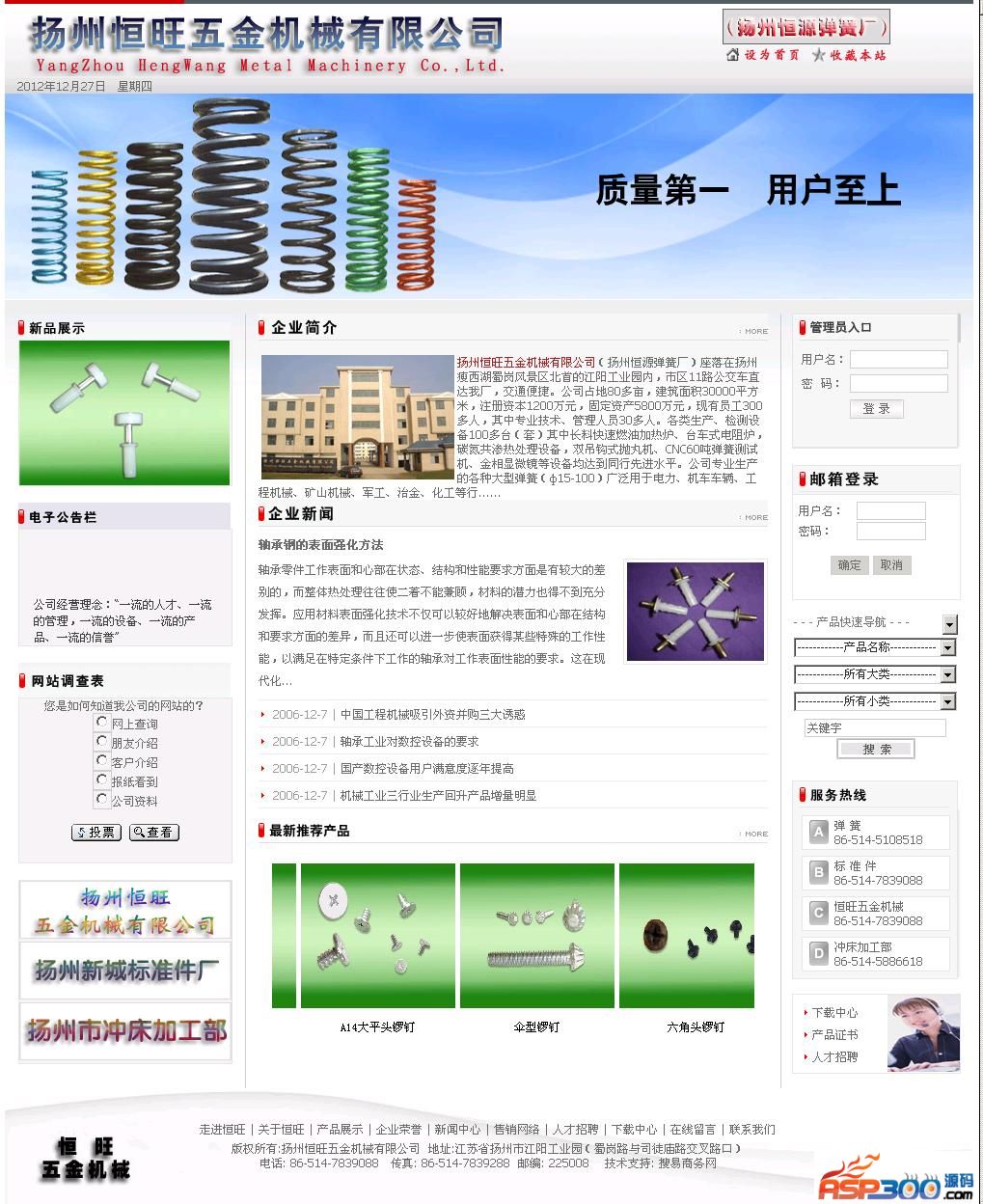This screenshot has width=983, height=1204.
Task: Open 联系我们 in footer navigation
Action: coord(751,1129)
